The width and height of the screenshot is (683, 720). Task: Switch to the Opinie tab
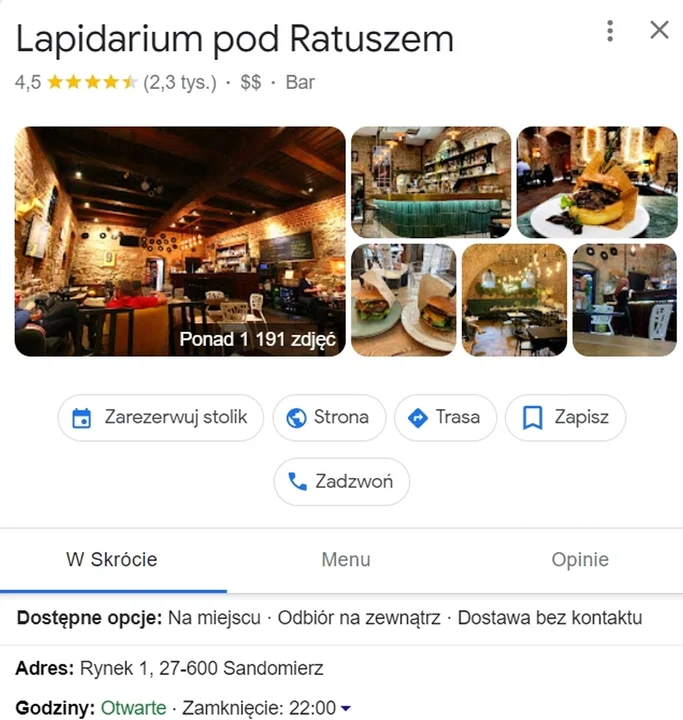tap(580, 560)
